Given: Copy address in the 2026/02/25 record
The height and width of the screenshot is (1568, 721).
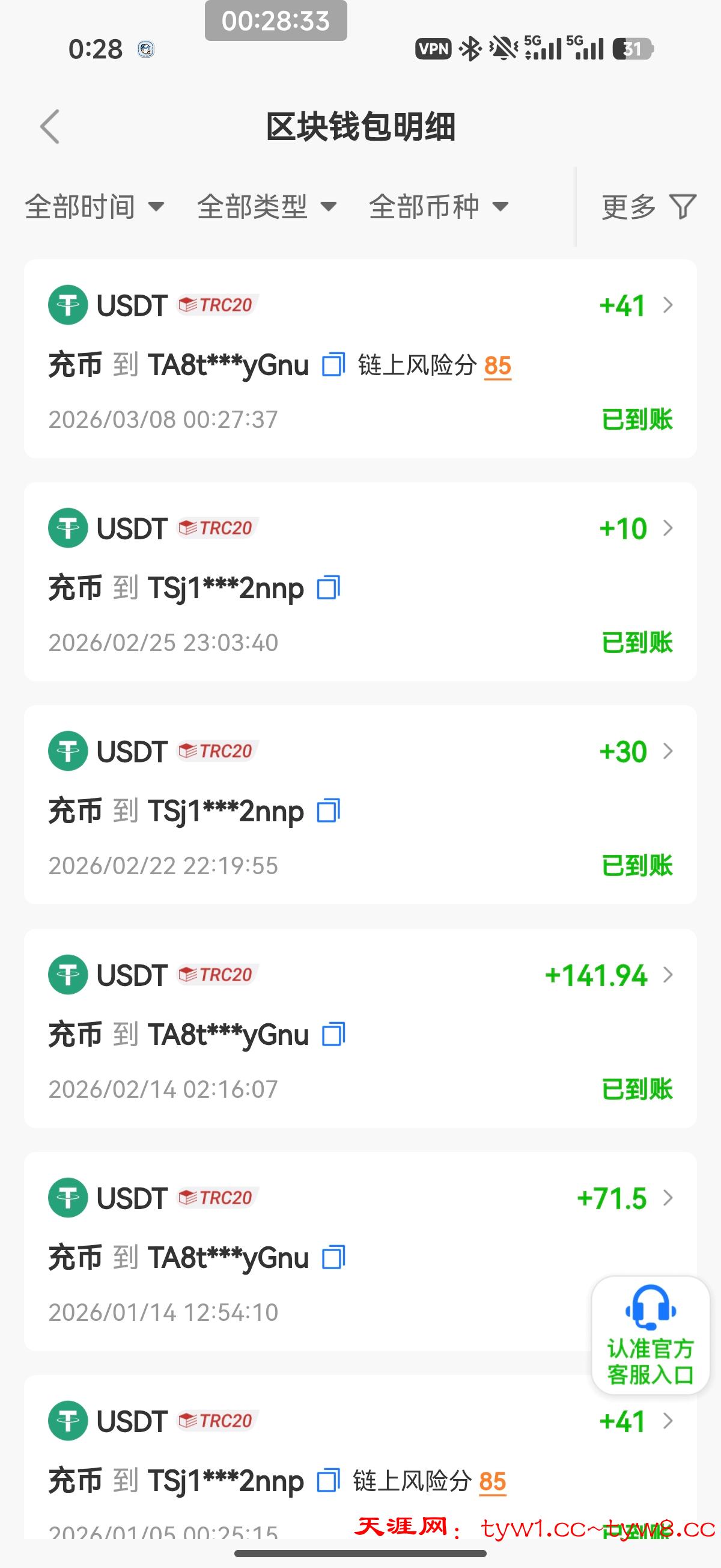Looking at the screenshot, I should (x=329, y=588).
